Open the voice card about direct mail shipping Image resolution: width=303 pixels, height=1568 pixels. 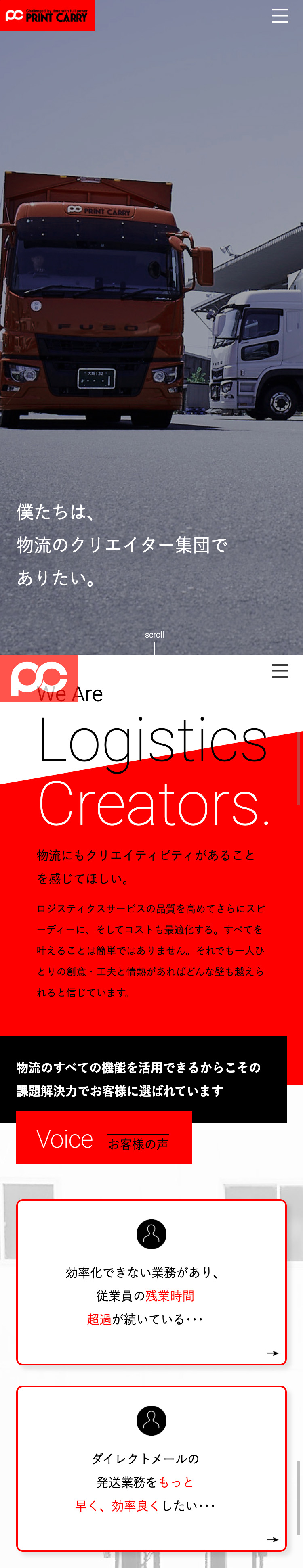[x=151, y=1468]
